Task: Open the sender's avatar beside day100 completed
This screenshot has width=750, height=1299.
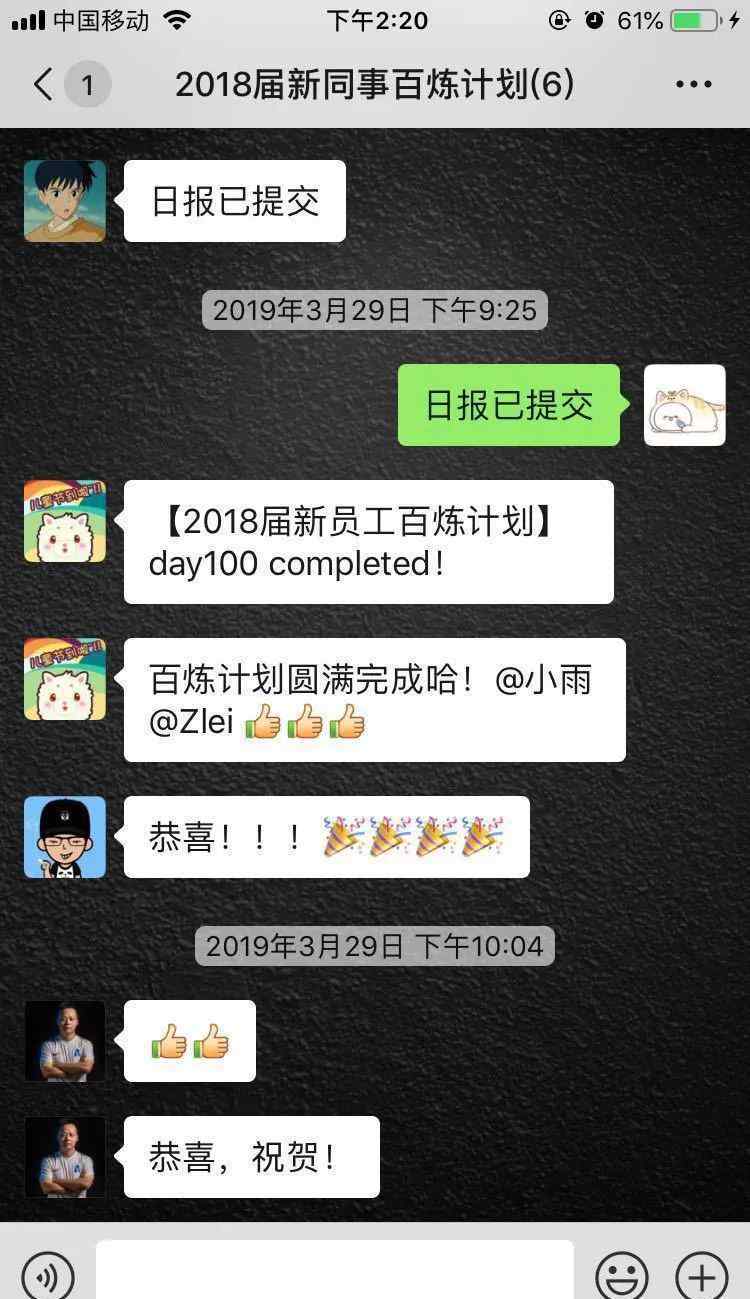Action: (x=65, y=521)
